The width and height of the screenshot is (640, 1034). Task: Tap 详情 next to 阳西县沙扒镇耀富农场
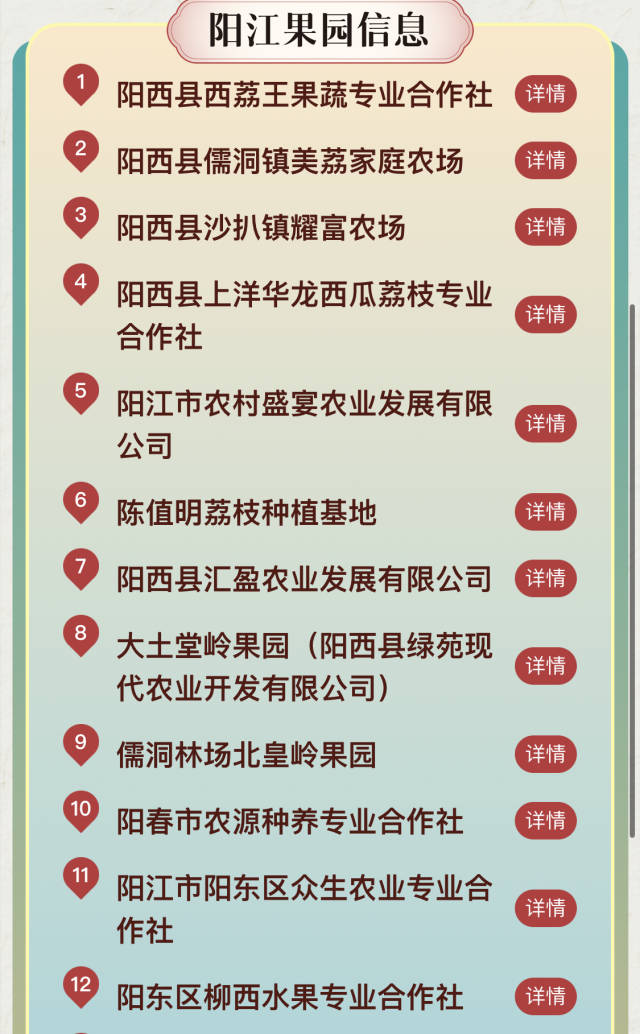click(545, 227)
